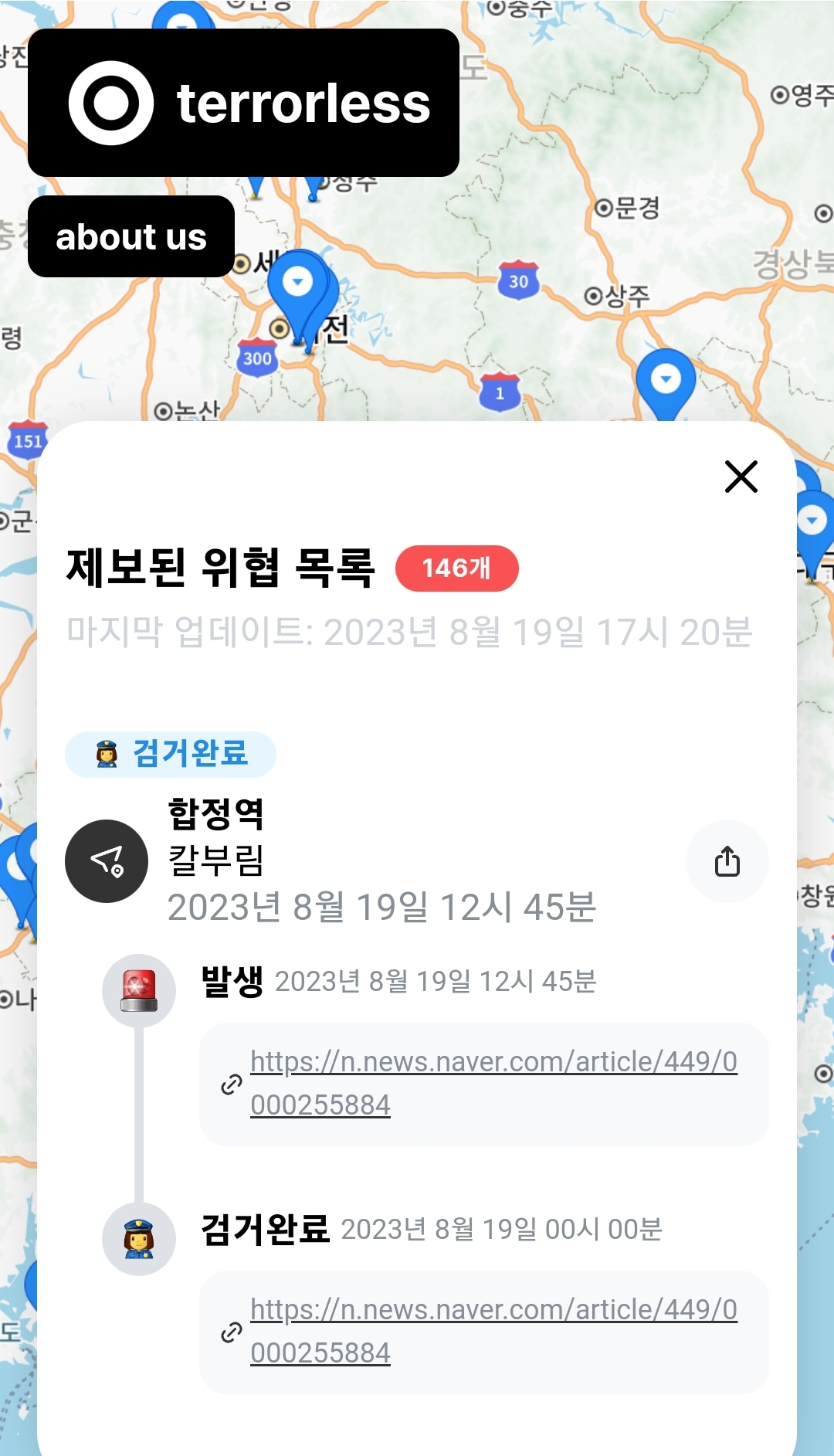The height and width of the screenshot is (1456, 834).
Task: Close the reported threats panel
Action: [741, 477]
